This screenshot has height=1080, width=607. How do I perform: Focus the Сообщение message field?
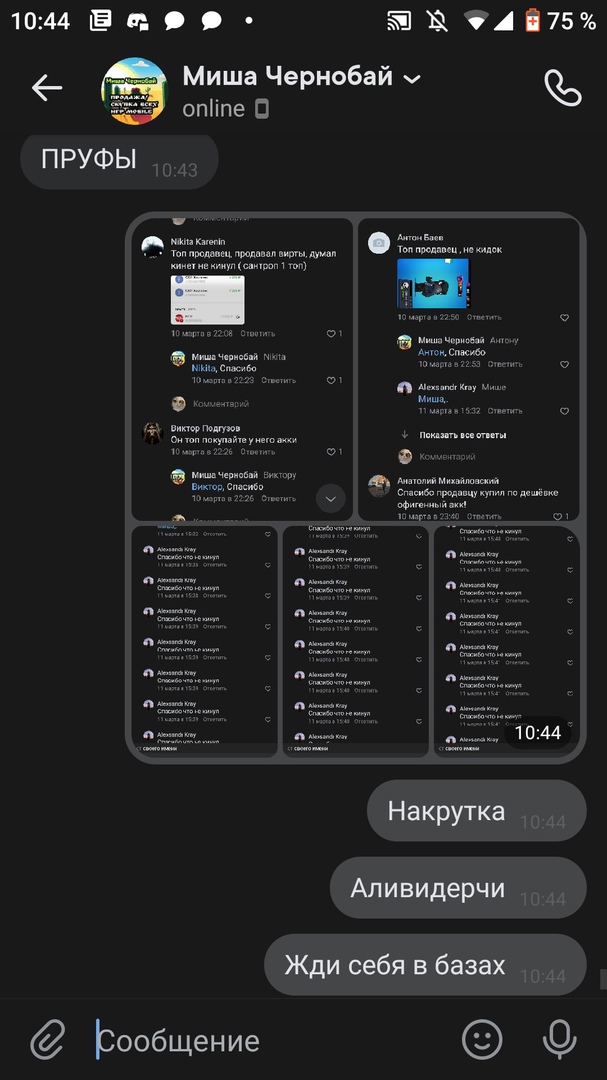tap(270, 1041)
